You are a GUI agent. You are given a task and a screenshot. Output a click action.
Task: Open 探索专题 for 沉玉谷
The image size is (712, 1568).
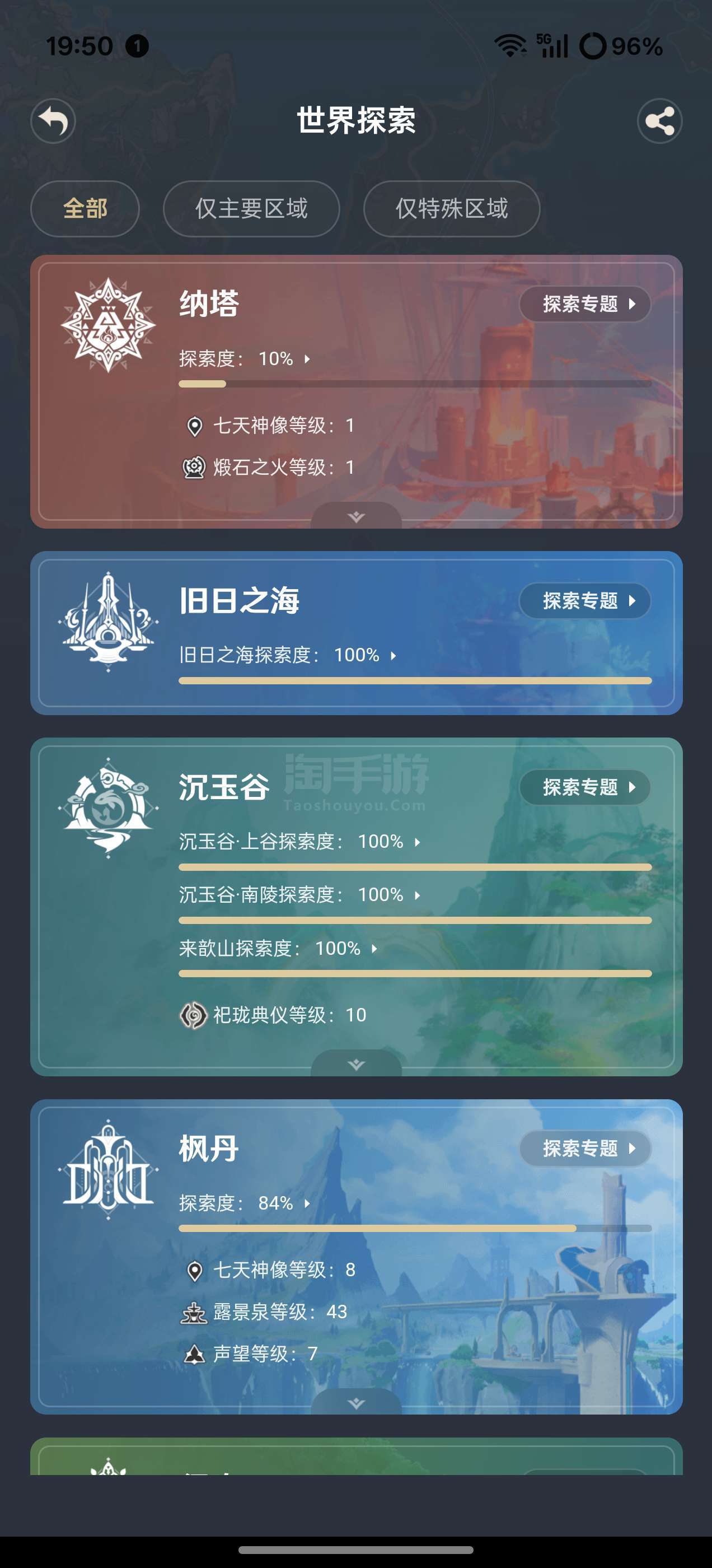point(585,787)
